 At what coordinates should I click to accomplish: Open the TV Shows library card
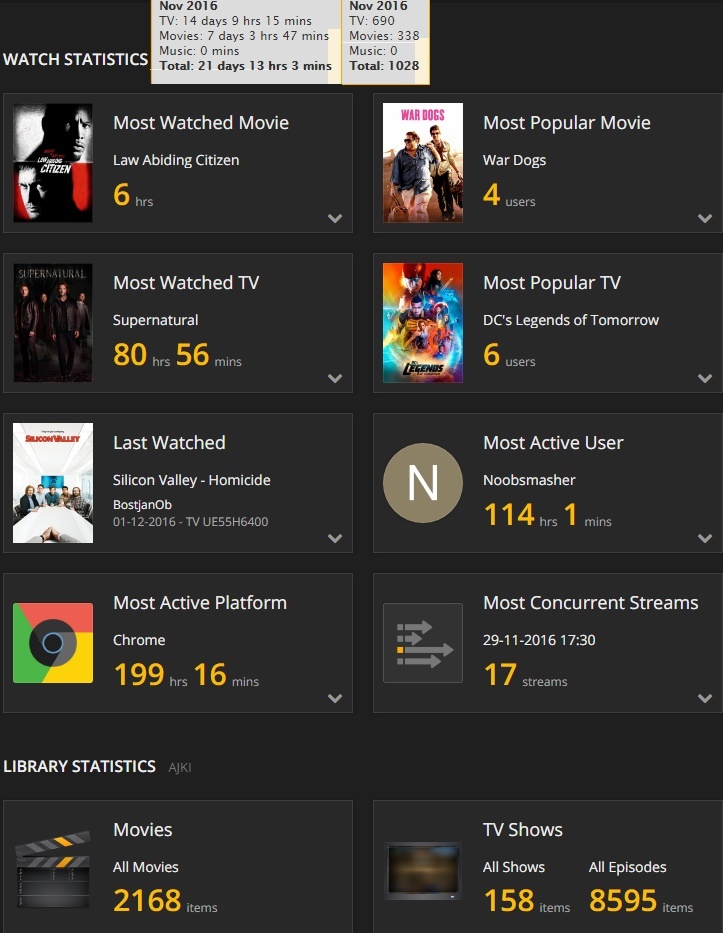click(547, 866)
